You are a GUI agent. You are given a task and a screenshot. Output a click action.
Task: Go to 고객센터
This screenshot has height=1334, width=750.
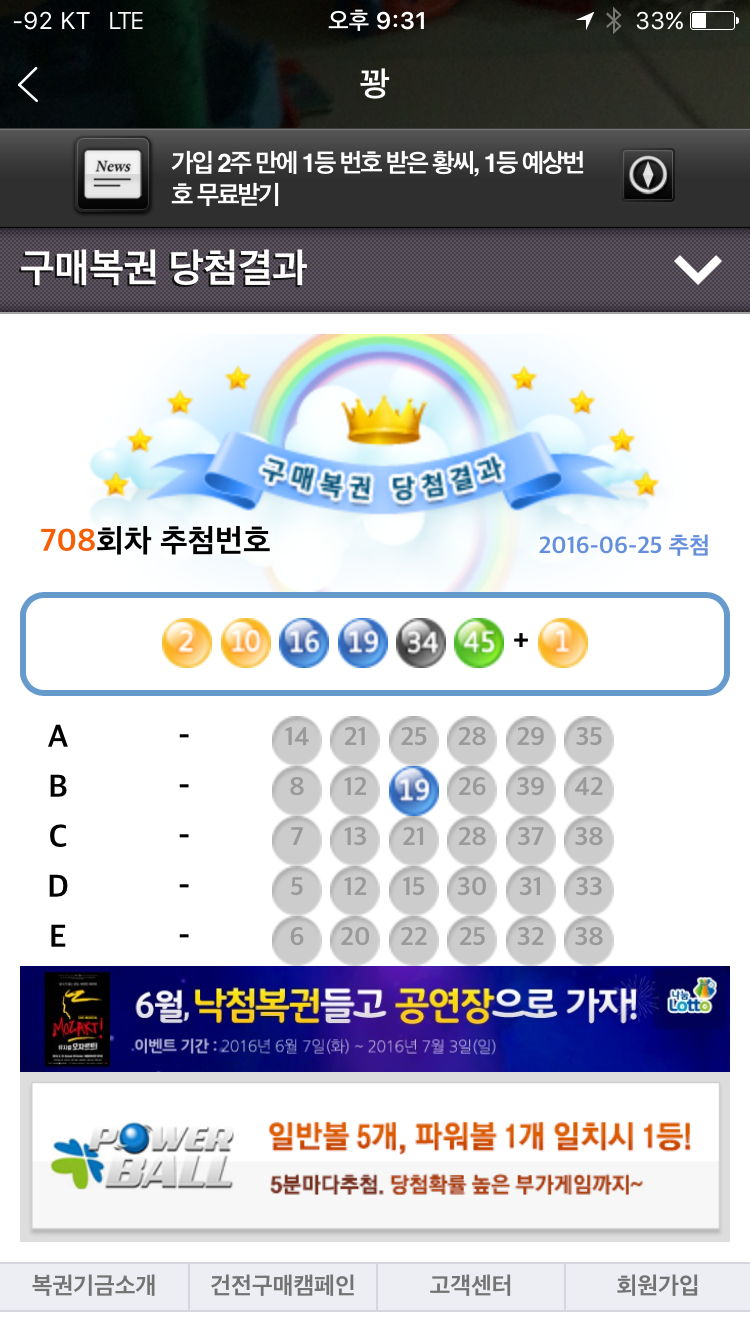pos(470,1285)
